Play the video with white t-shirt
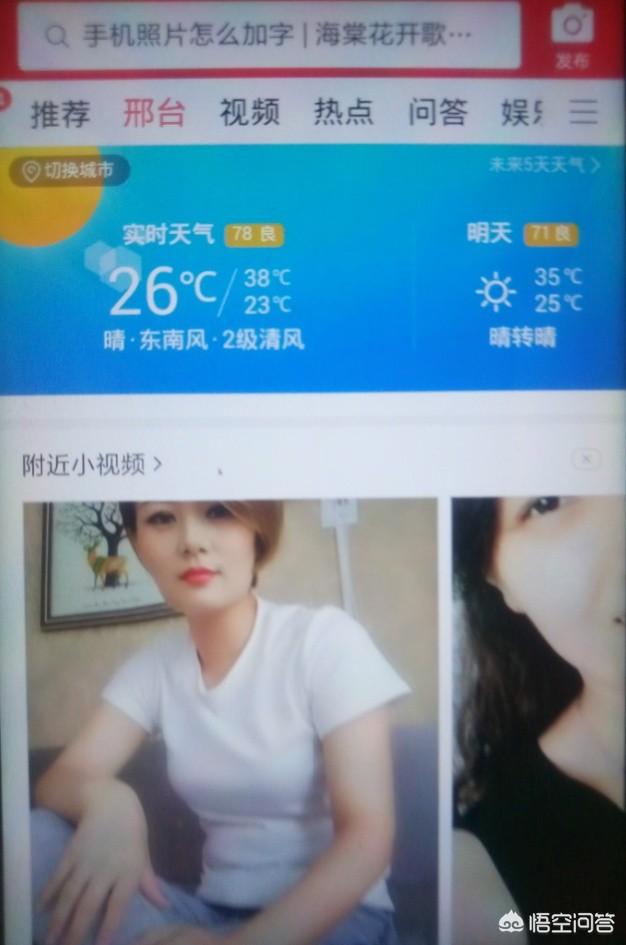This screenshot has height=945, width=626. (231, 720)
